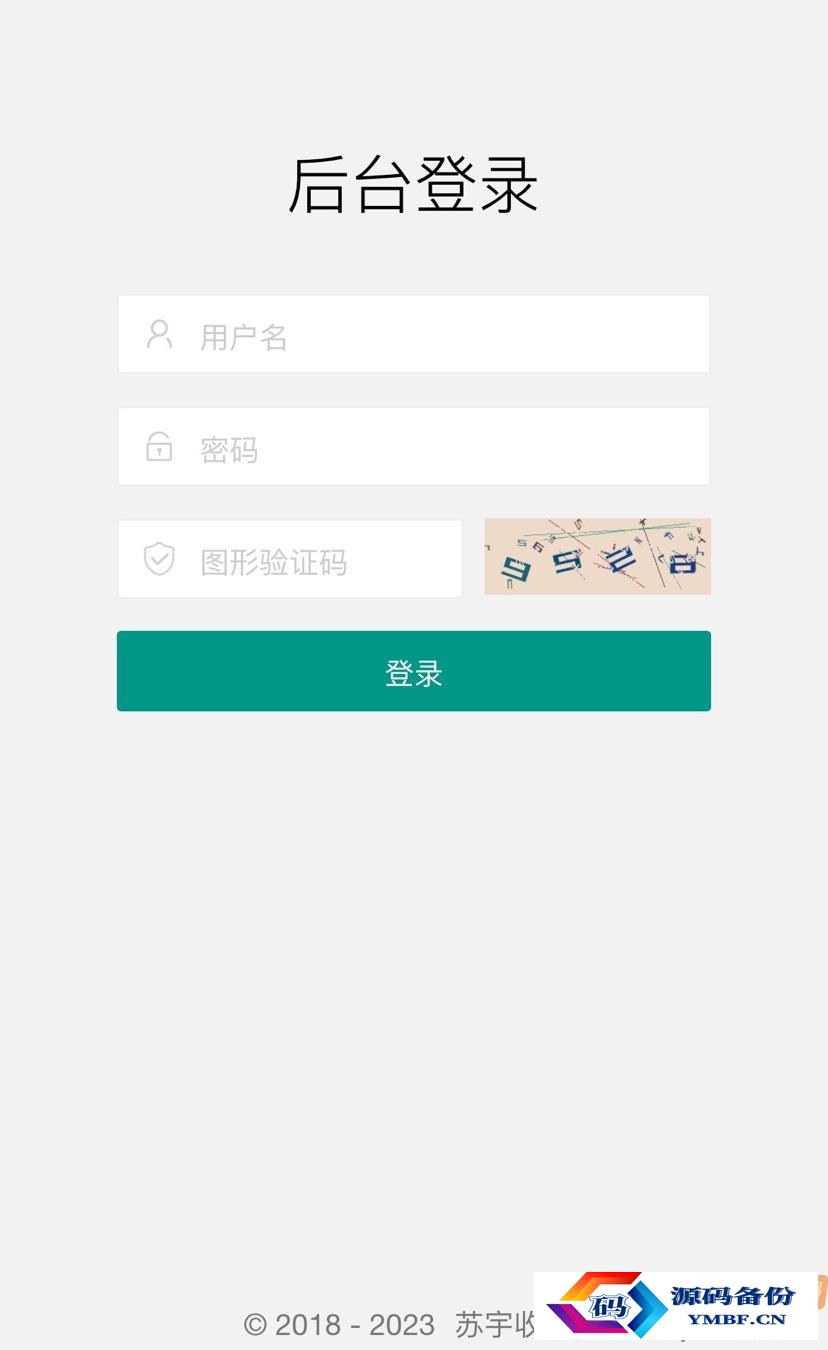Tap the 用户名 username field
This screenshot has width=828, height=1350.
point(413,335)
